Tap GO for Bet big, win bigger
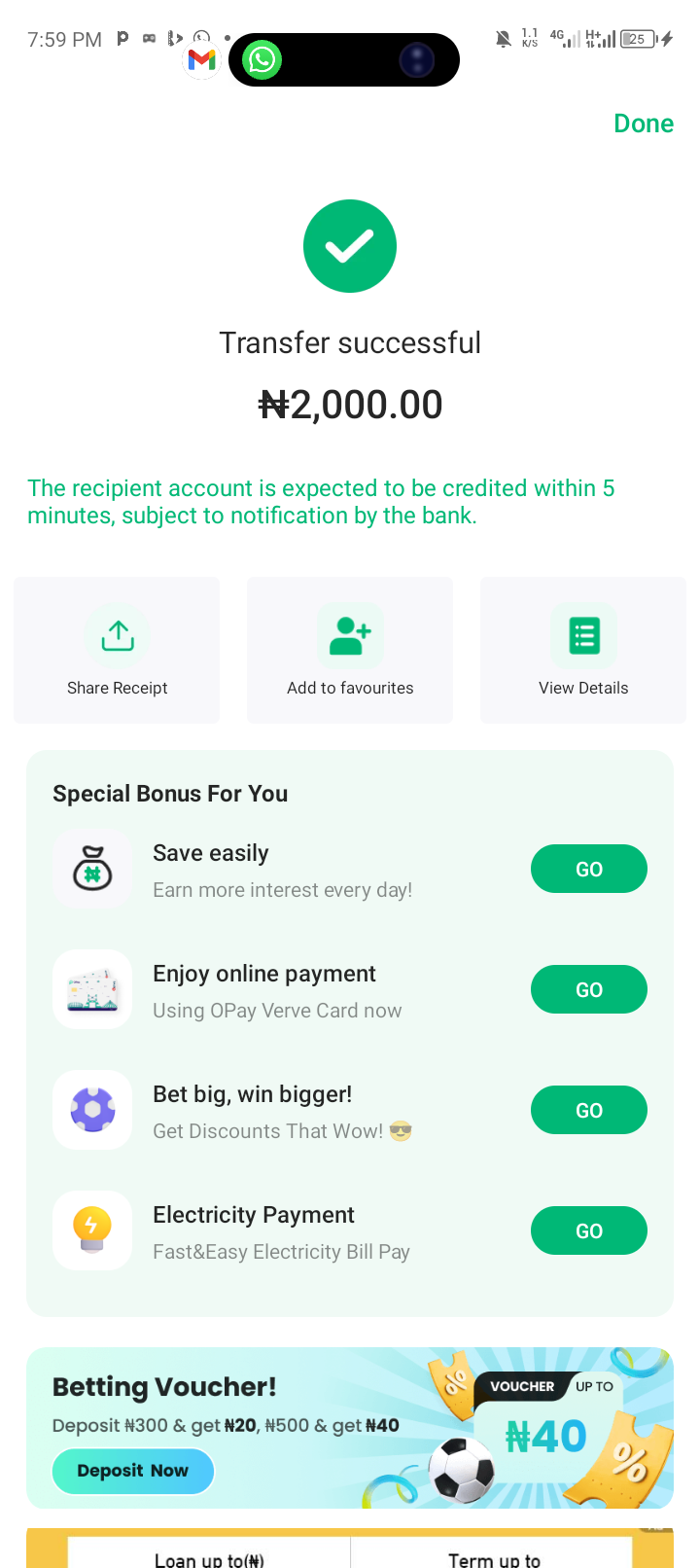 (x=588, y=1110)
